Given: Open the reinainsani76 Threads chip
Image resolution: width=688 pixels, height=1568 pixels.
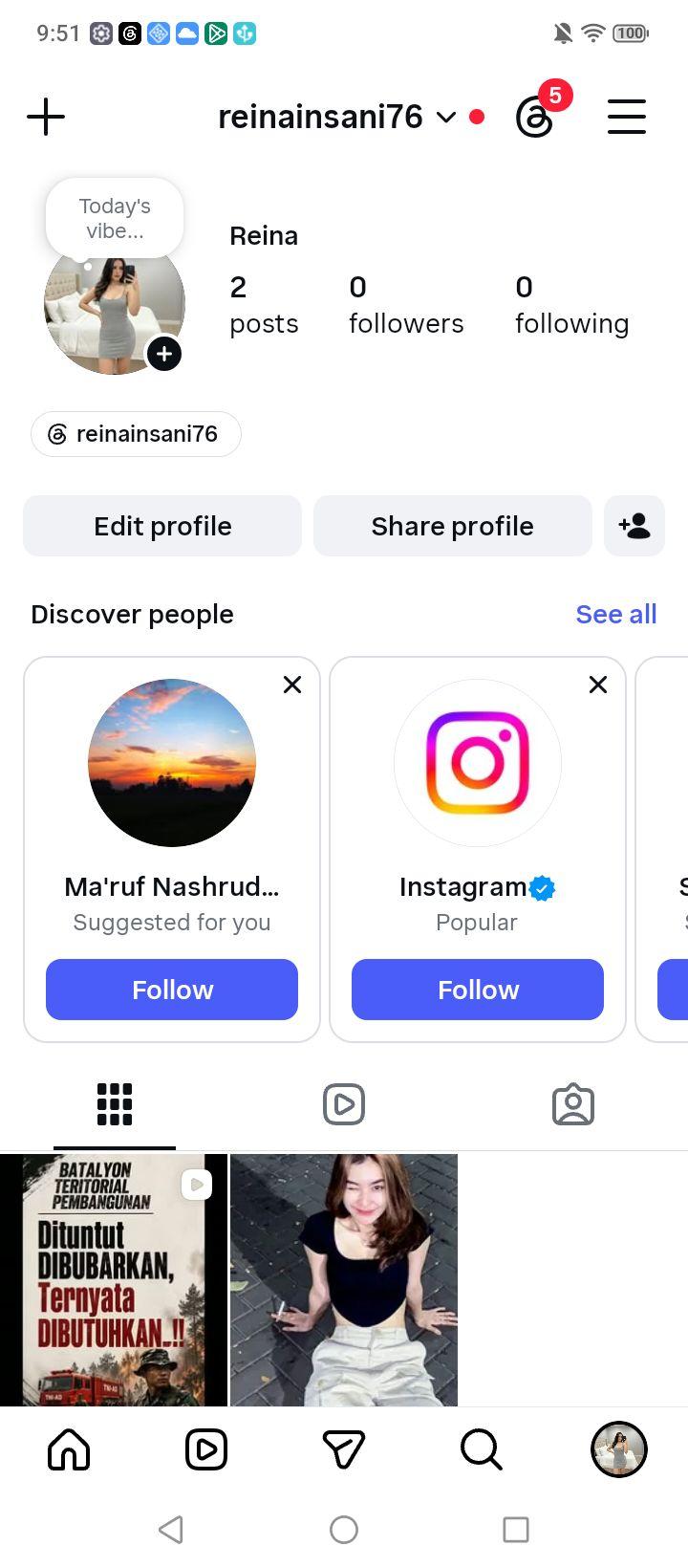Looking at the screenshot, I should click(136, 434).
